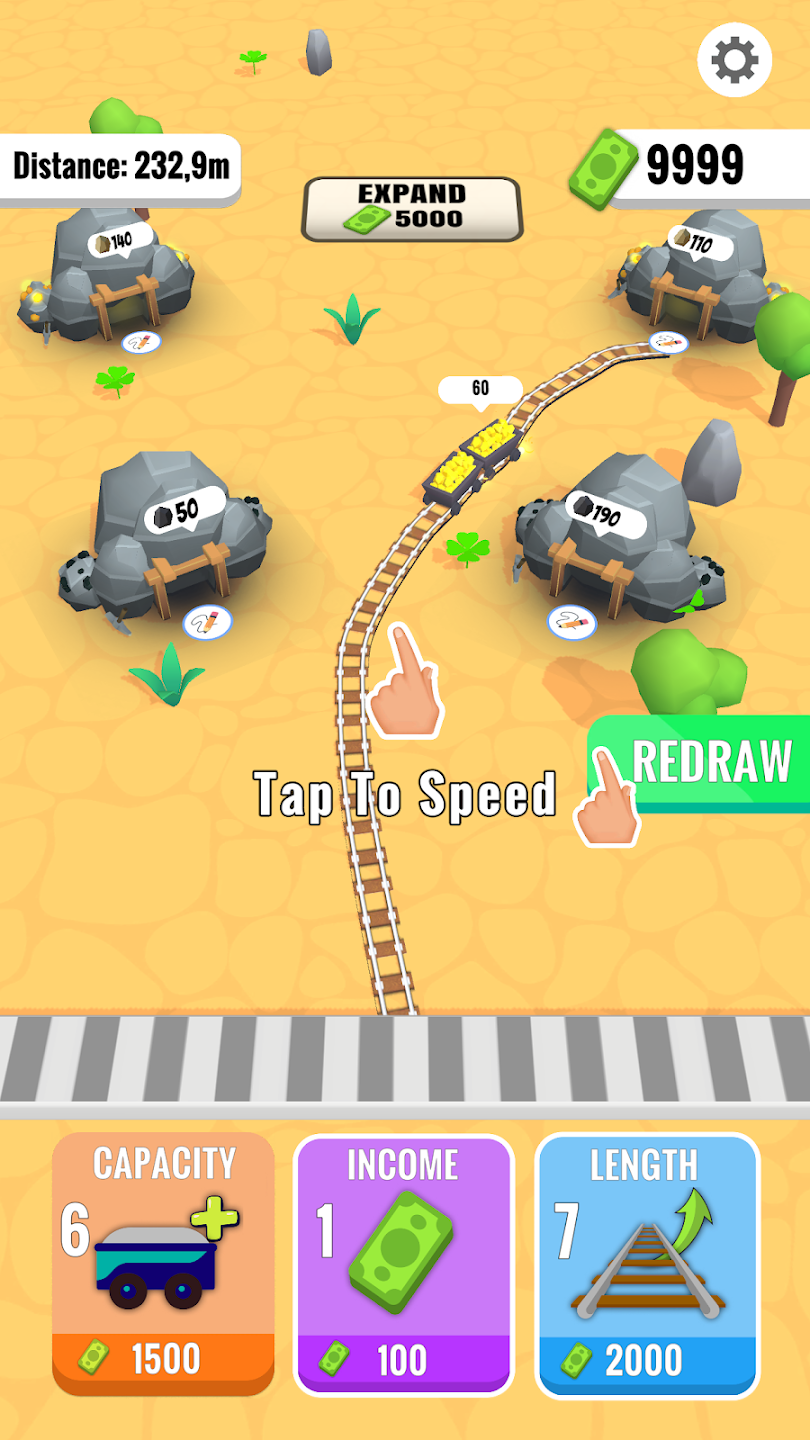Upgrade track Length for 2000
Image resolution: width=810 pixels, height=1440 pixels.
click(x=647, y=1263)
